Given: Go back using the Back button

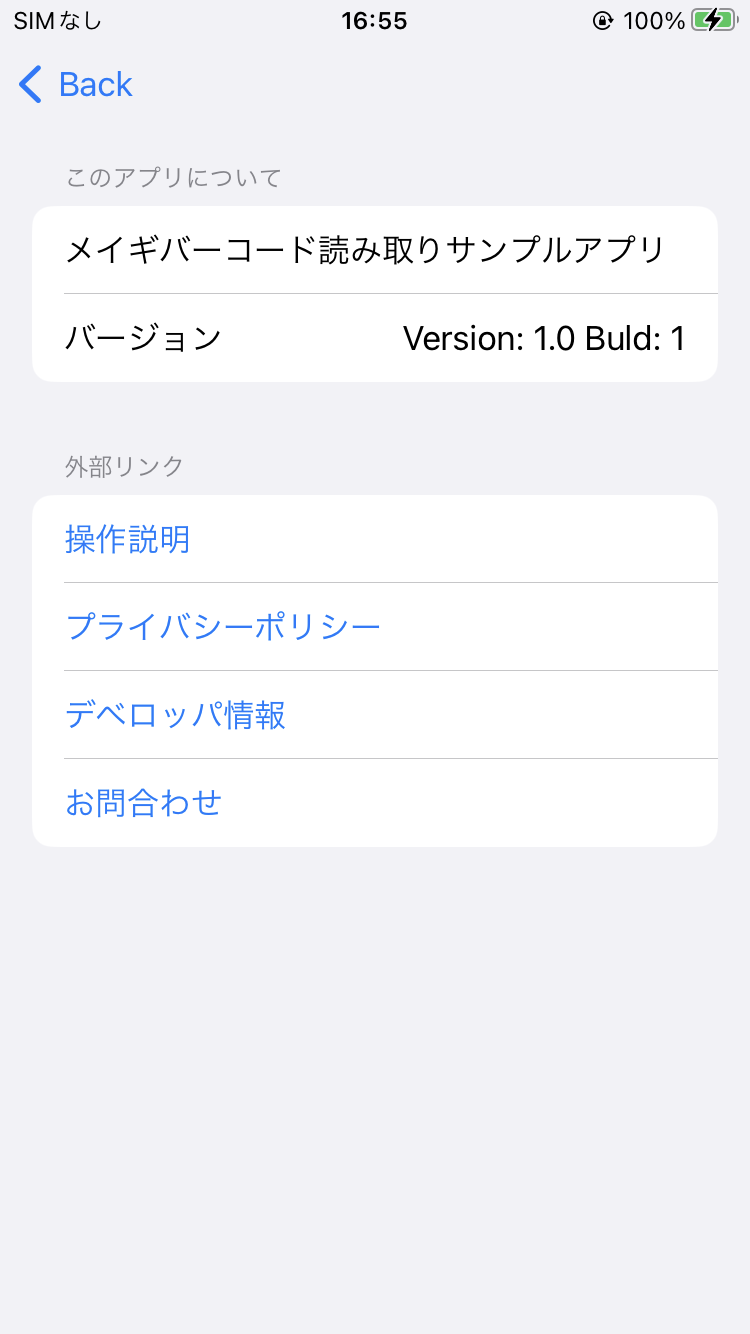Looking at the screenshot, I should pyautogui.click(x=76, y=85).
